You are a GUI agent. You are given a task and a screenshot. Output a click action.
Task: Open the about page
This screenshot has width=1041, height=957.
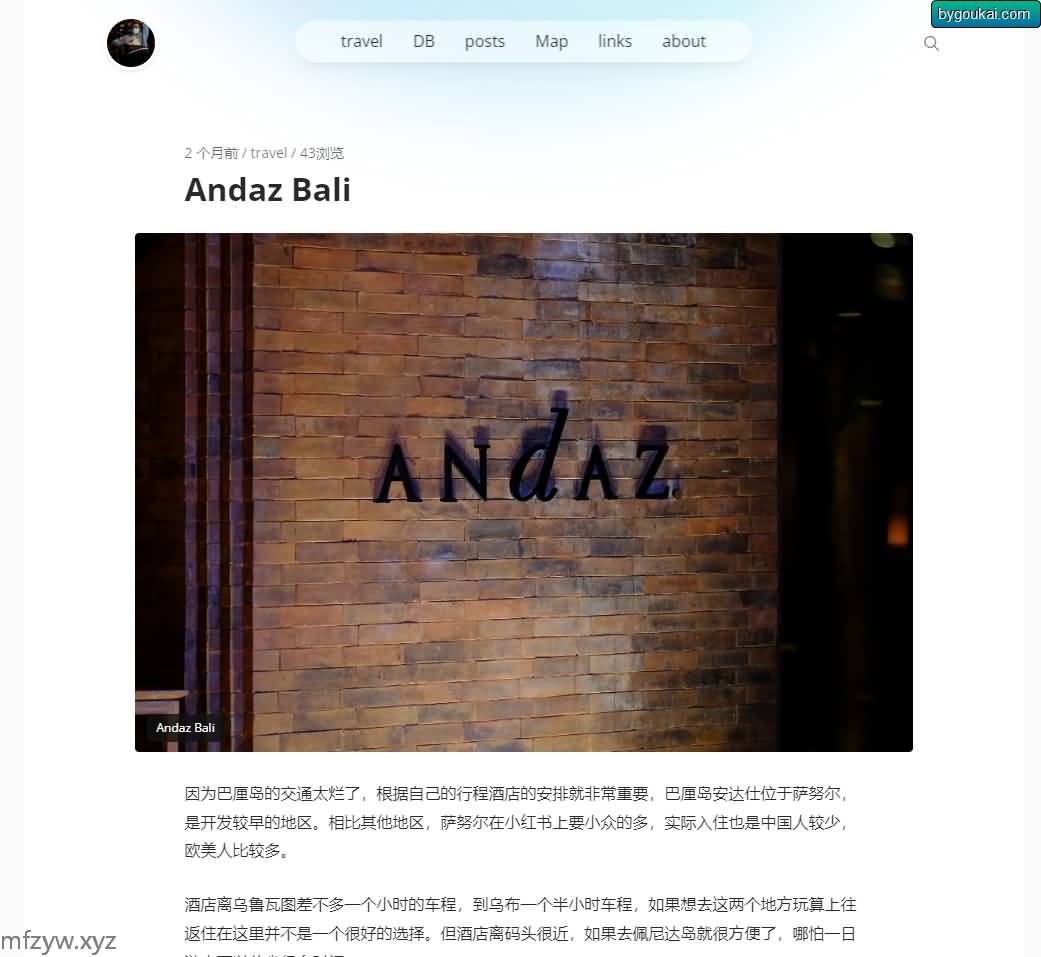[x=684, y=41]
